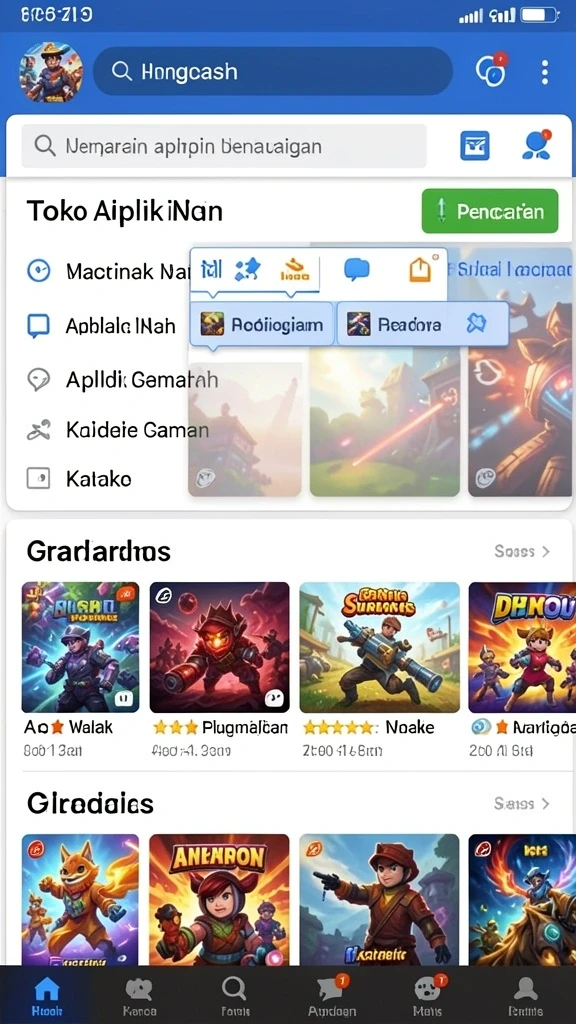This screenshot has height=1024, width=576.
Task: Switch to the home tab in the bottom bar
Action: click(x=47, y=997)
